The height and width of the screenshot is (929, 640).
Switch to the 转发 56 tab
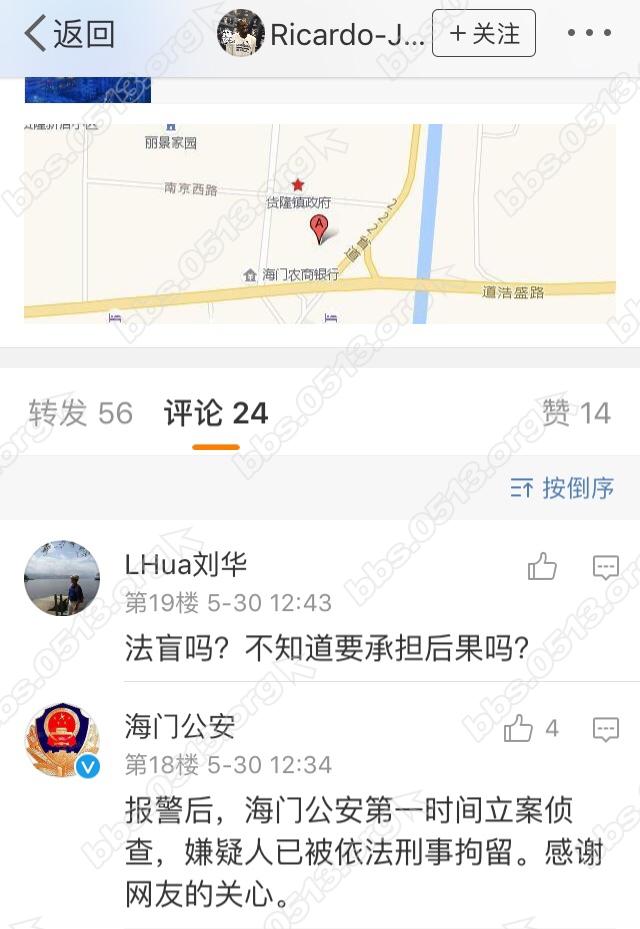click(x=80, y=413)
